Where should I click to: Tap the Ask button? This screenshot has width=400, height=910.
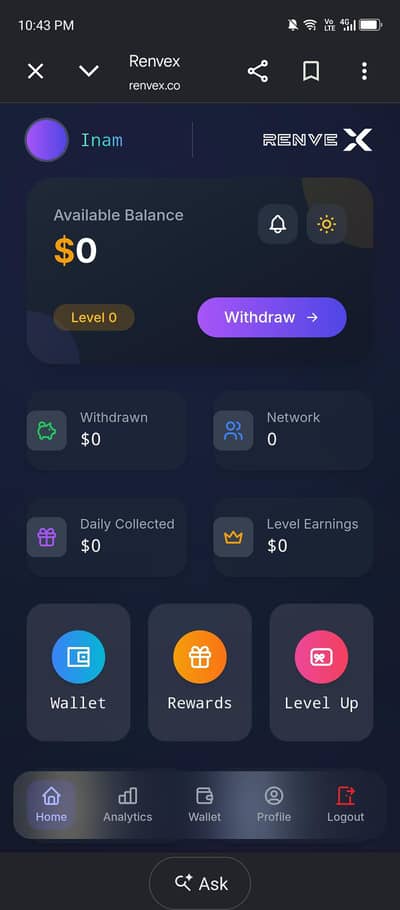pyautogui.click(x=200, y=883)
